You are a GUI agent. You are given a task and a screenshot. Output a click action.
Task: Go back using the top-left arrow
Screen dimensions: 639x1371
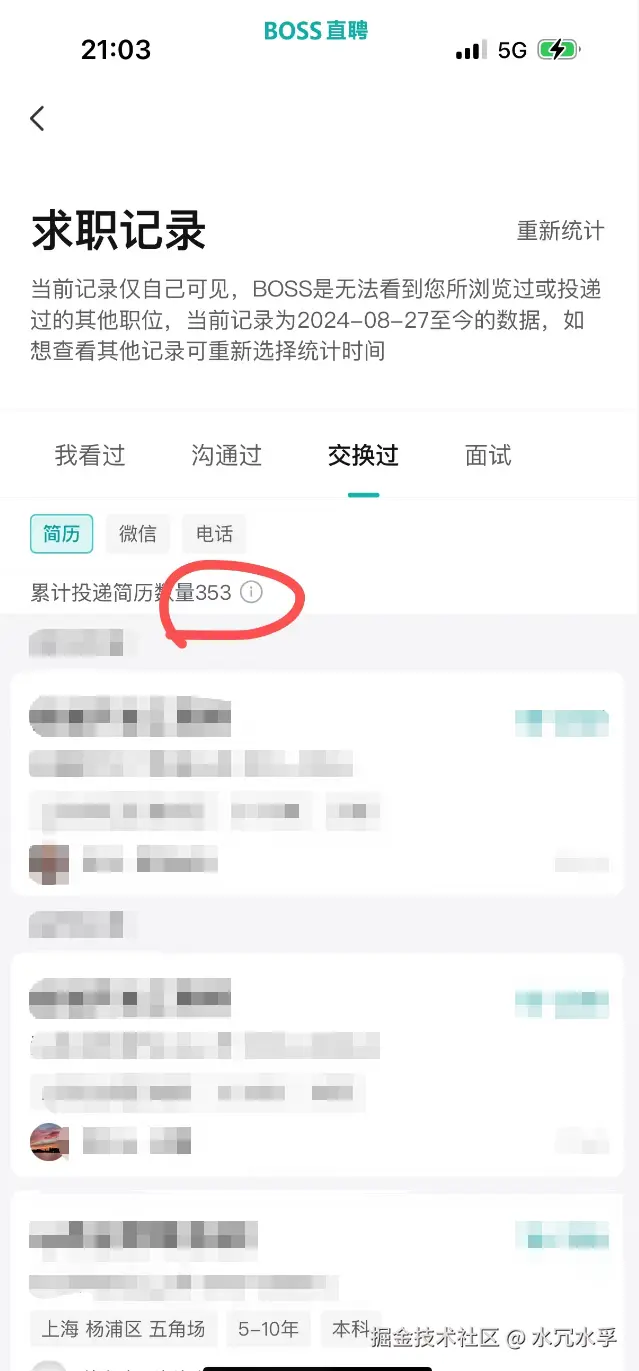click(x=37, y=119)
